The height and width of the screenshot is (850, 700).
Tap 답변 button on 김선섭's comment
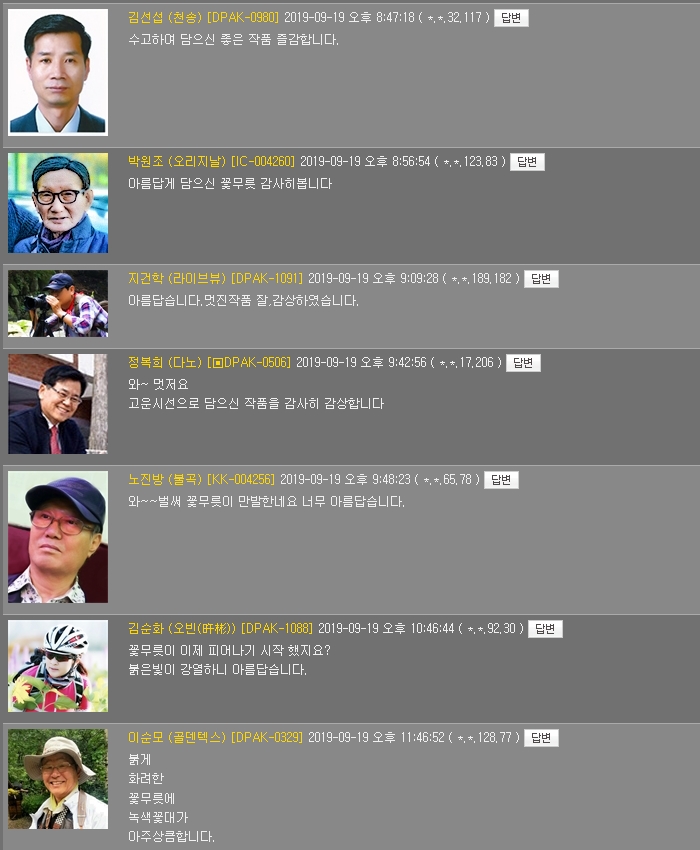coord(511,18)
